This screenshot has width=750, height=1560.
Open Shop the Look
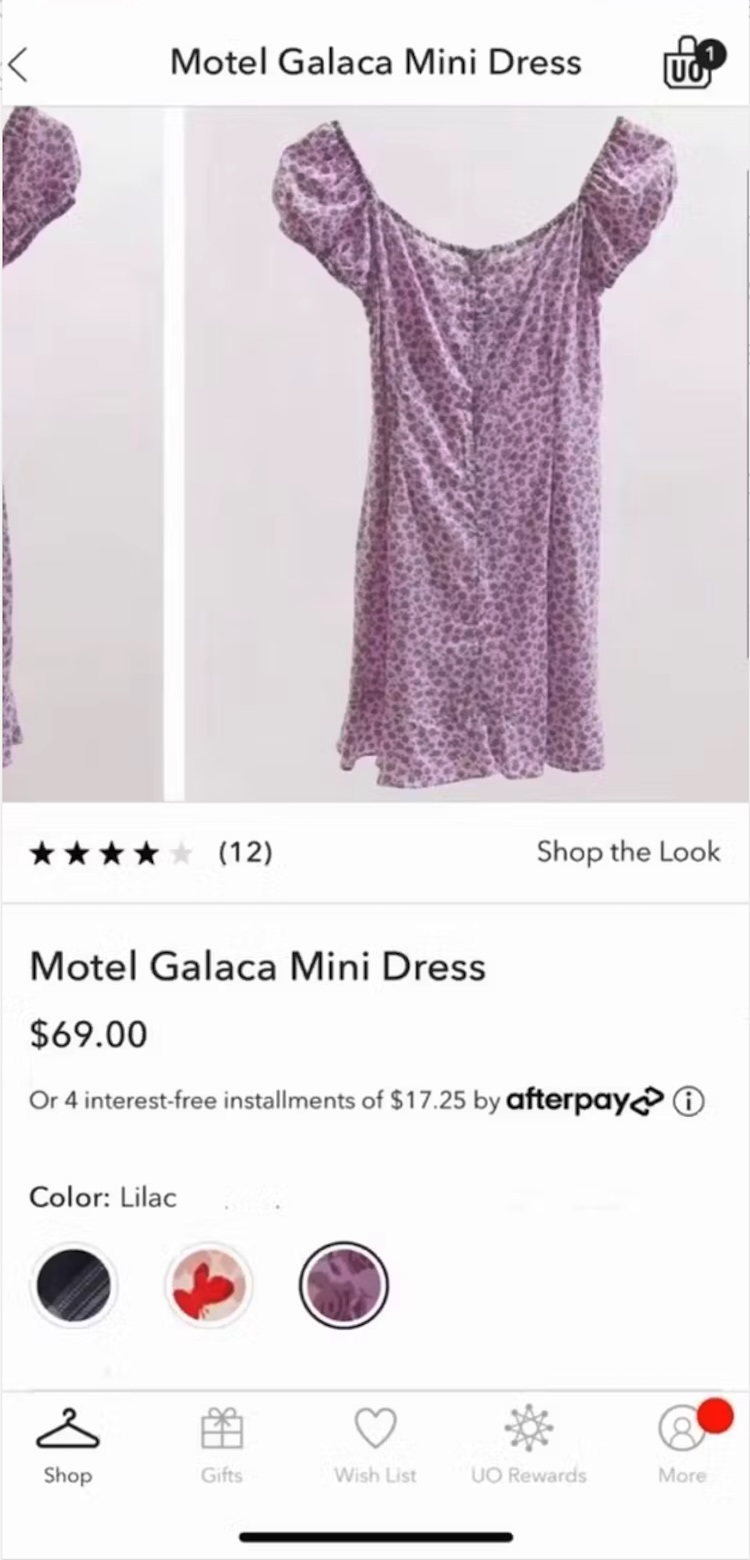[627, 852]
